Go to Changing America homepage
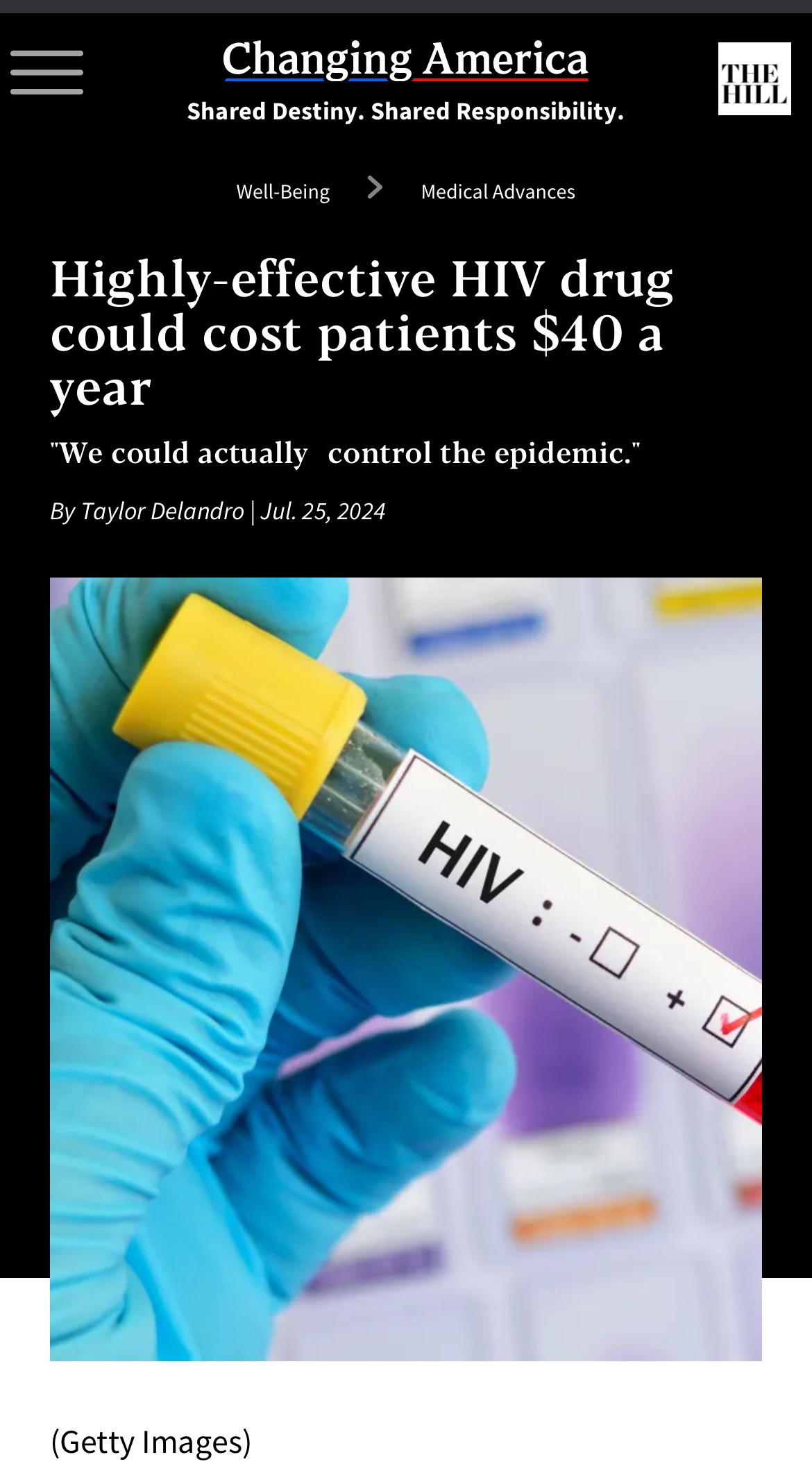Viewport: 812px width, 1482px height. click(x=405, y=60)
